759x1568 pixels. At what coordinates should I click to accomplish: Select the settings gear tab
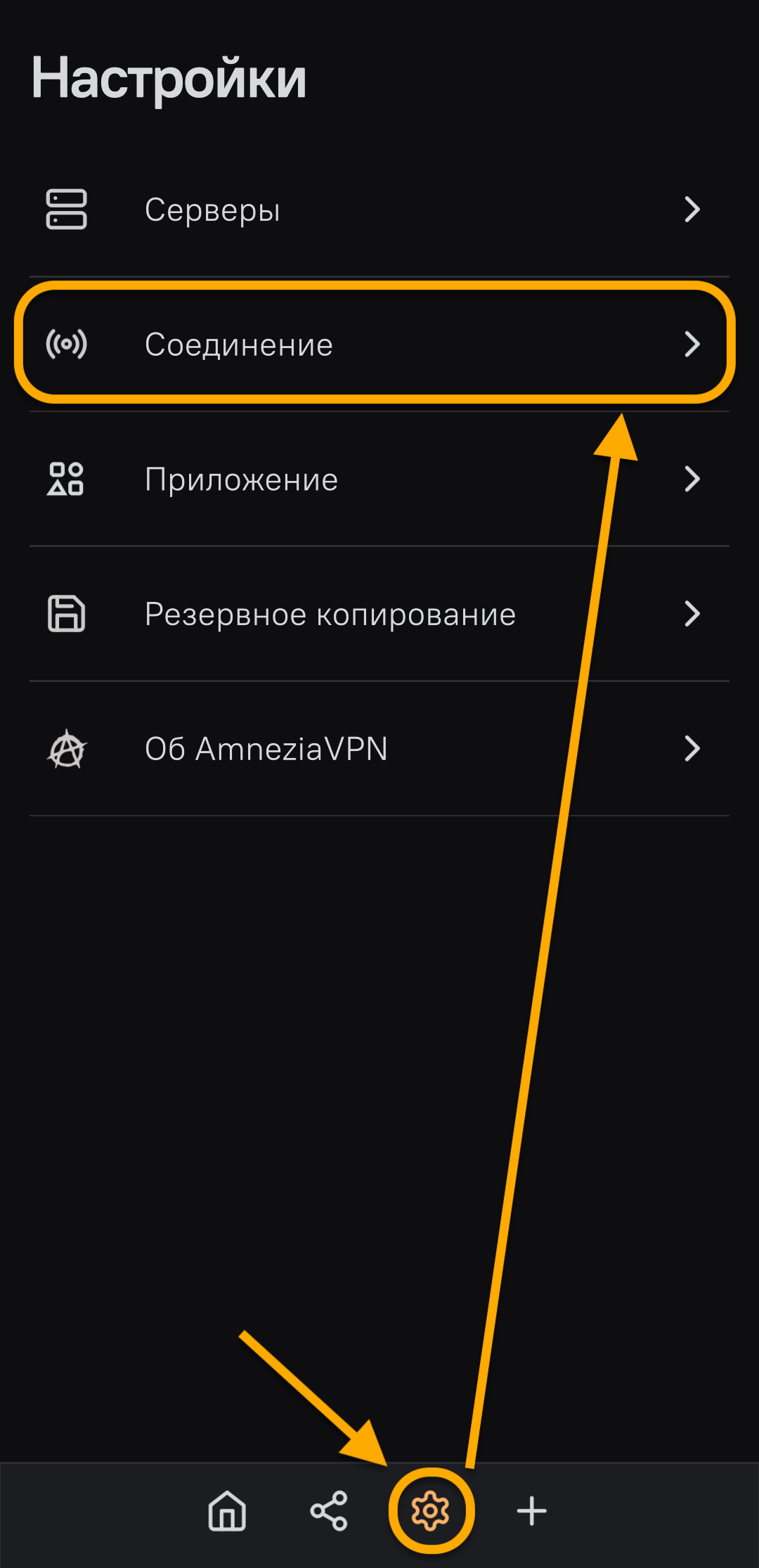(x=430, y=1510)
